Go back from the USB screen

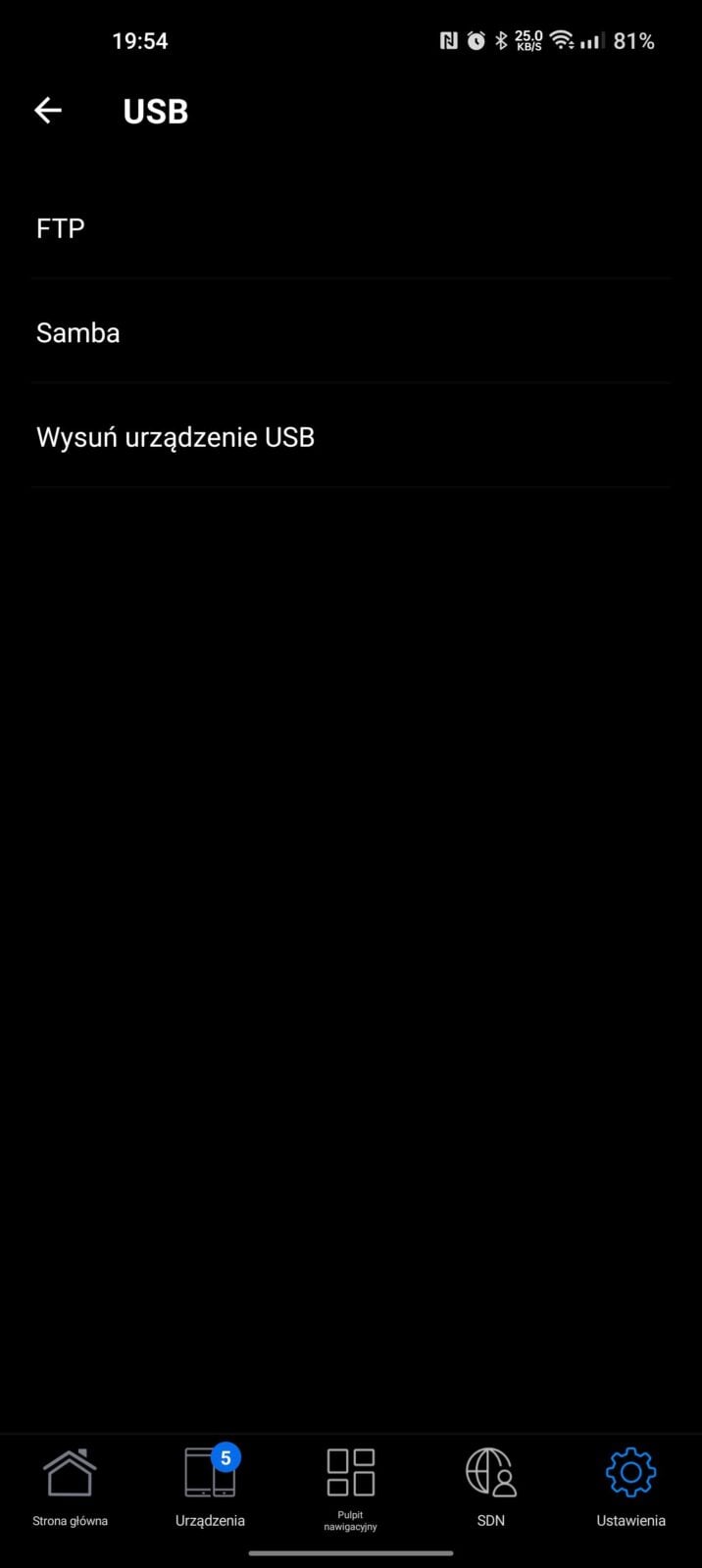[48, 111]
